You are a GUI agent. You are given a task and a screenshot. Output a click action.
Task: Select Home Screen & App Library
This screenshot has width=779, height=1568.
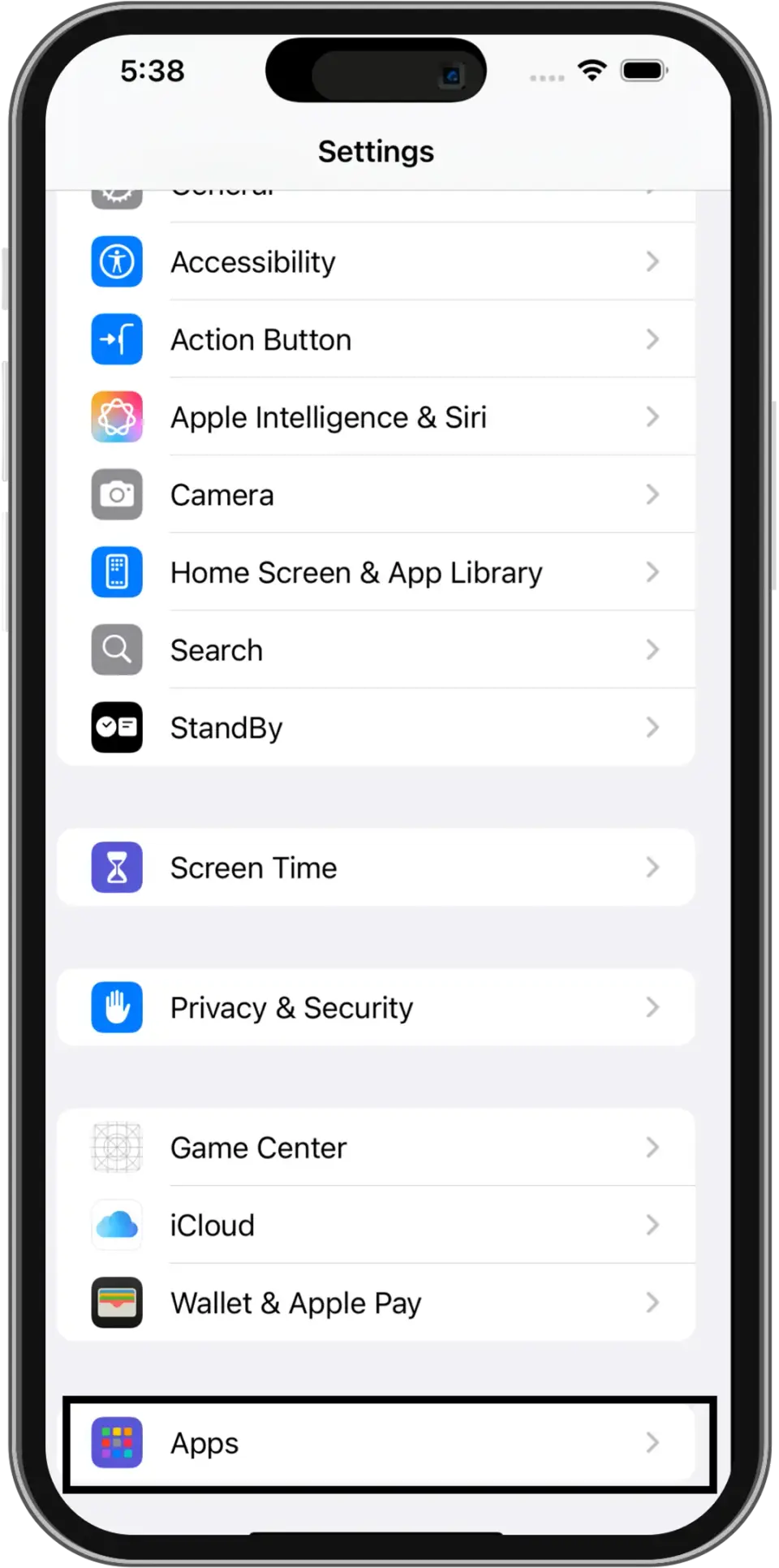(375, 573)
